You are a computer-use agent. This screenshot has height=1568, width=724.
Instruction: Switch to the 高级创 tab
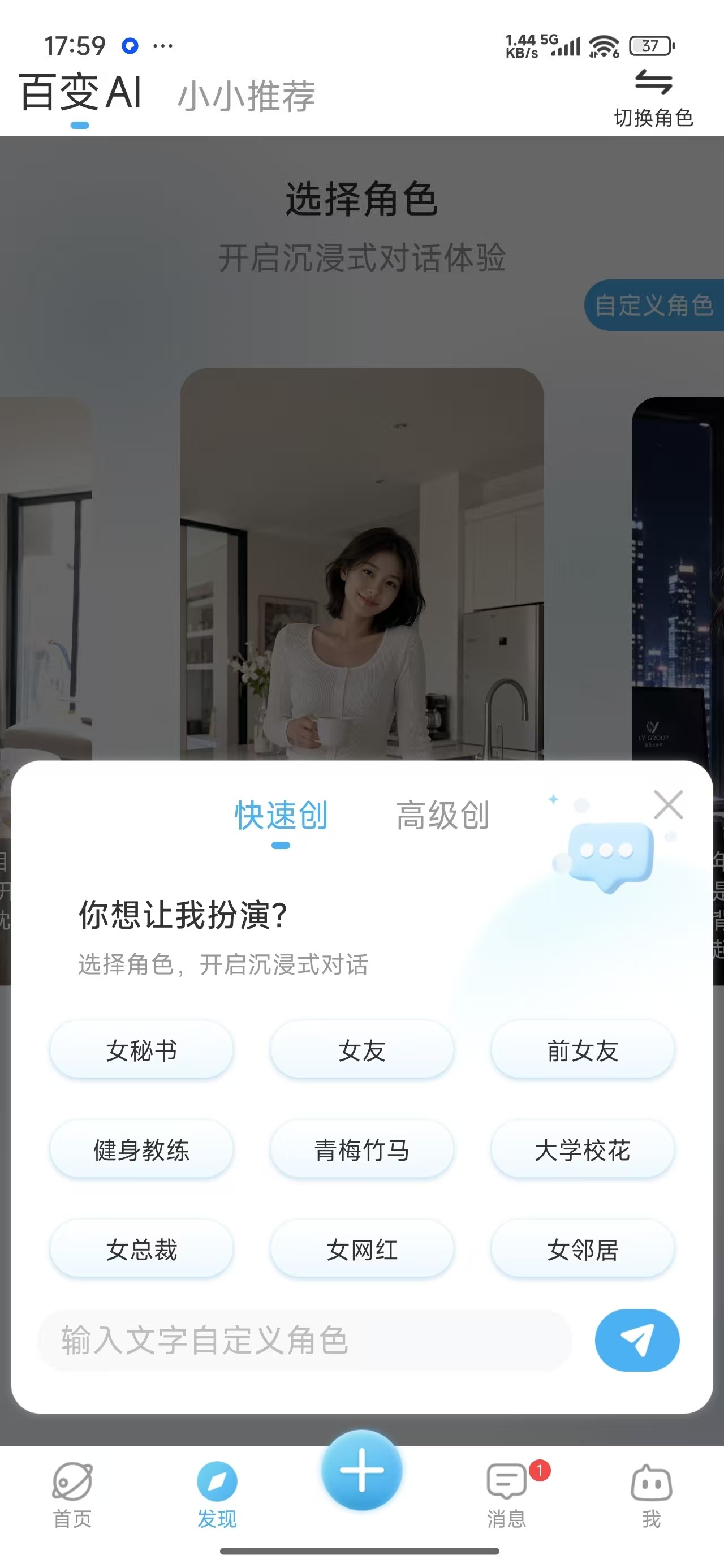pyautogui.click(x=443, y=816)
